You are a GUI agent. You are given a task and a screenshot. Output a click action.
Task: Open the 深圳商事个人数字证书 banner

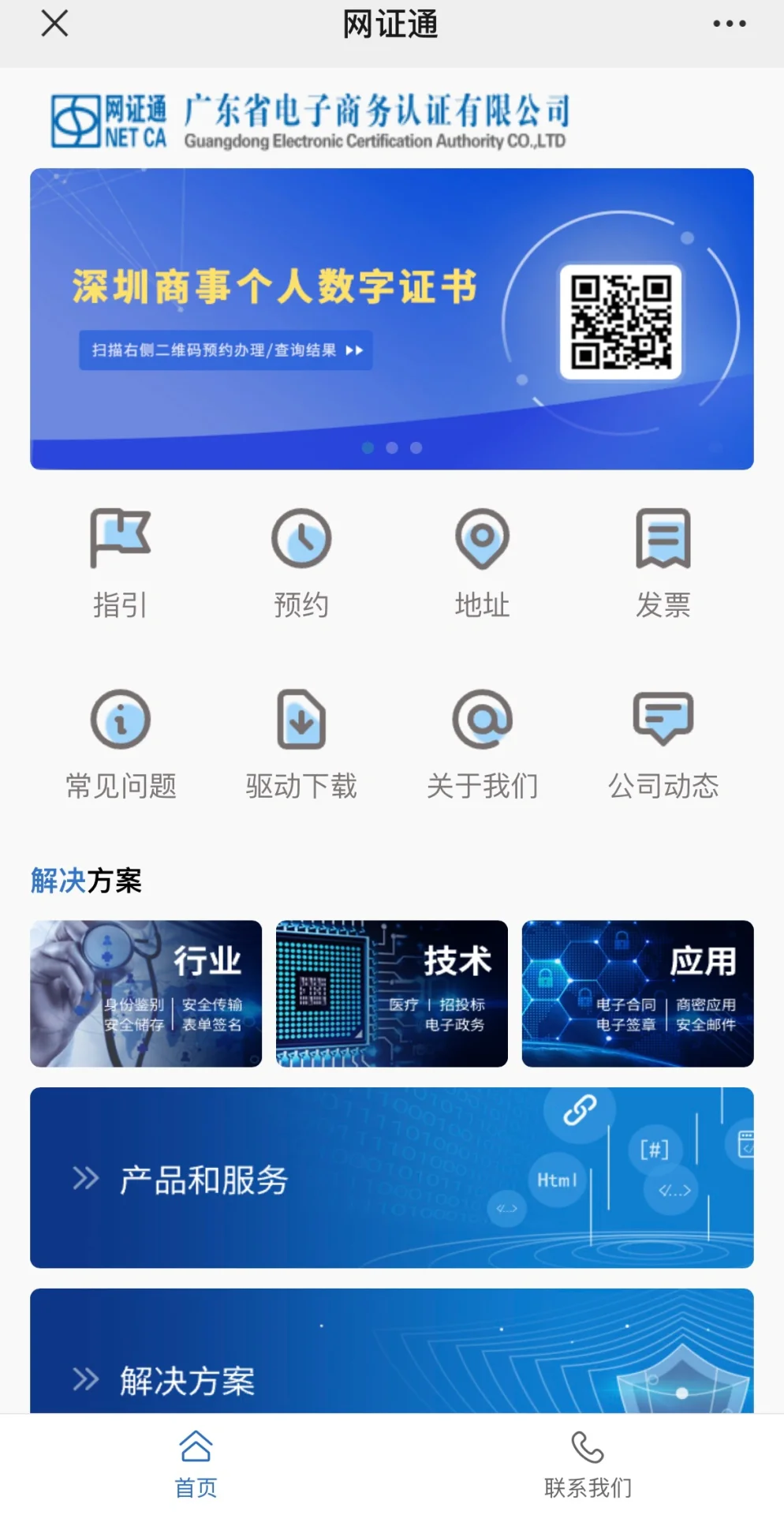coord(391,318)
